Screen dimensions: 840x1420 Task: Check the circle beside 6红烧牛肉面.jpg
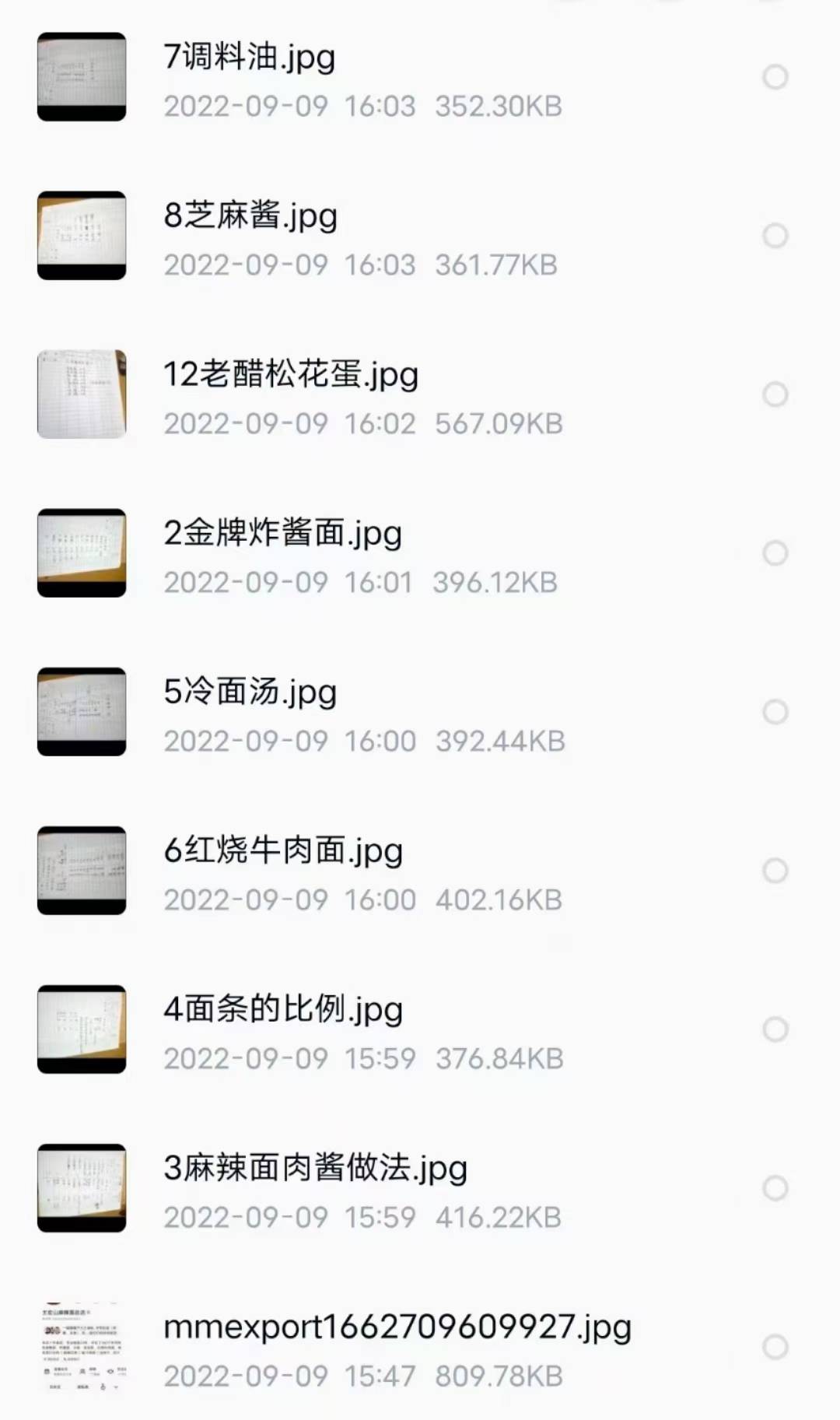pyautogui.click(x=774, y=871)
